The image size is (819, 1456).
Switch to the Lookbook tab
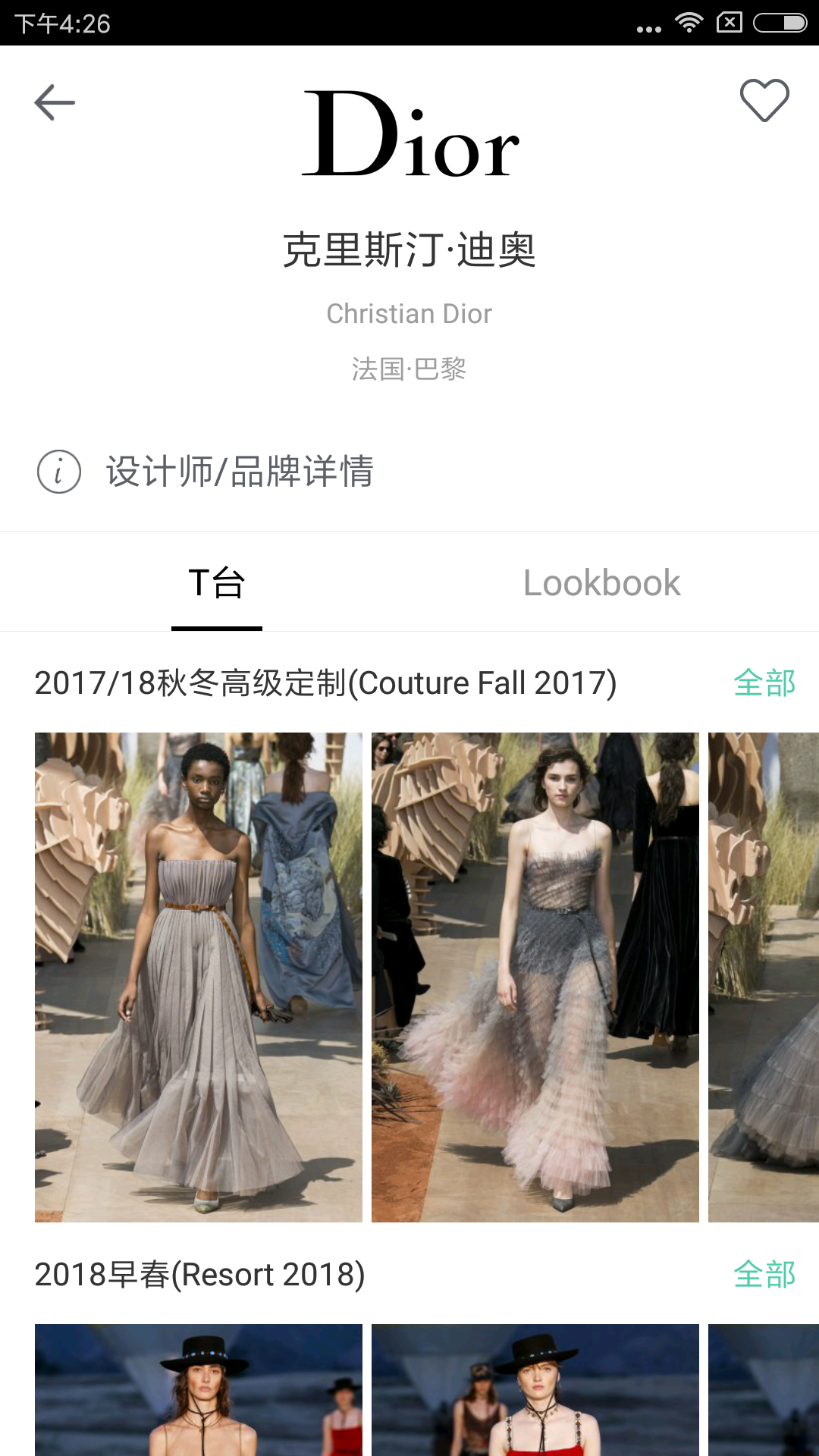(601, 583)
